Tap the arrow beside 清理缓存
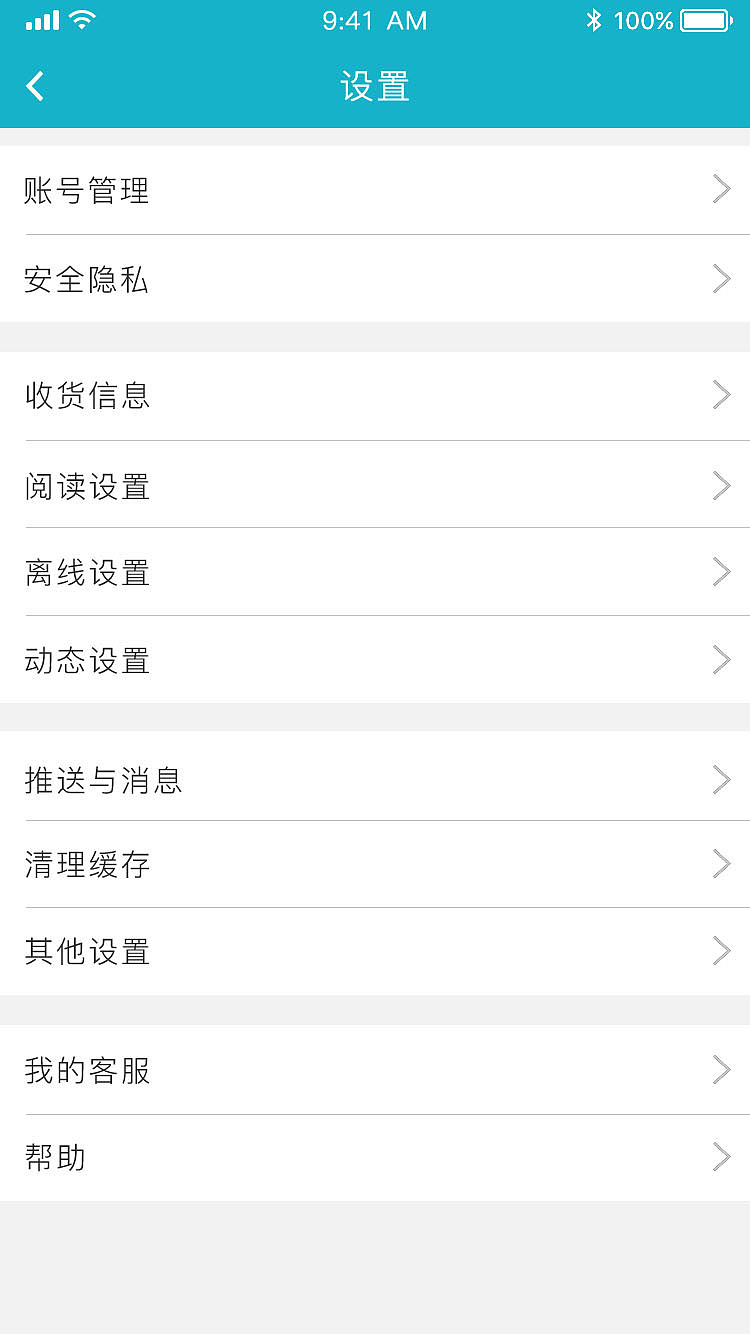Viewport: 750px width, 1334px height. 720,864
